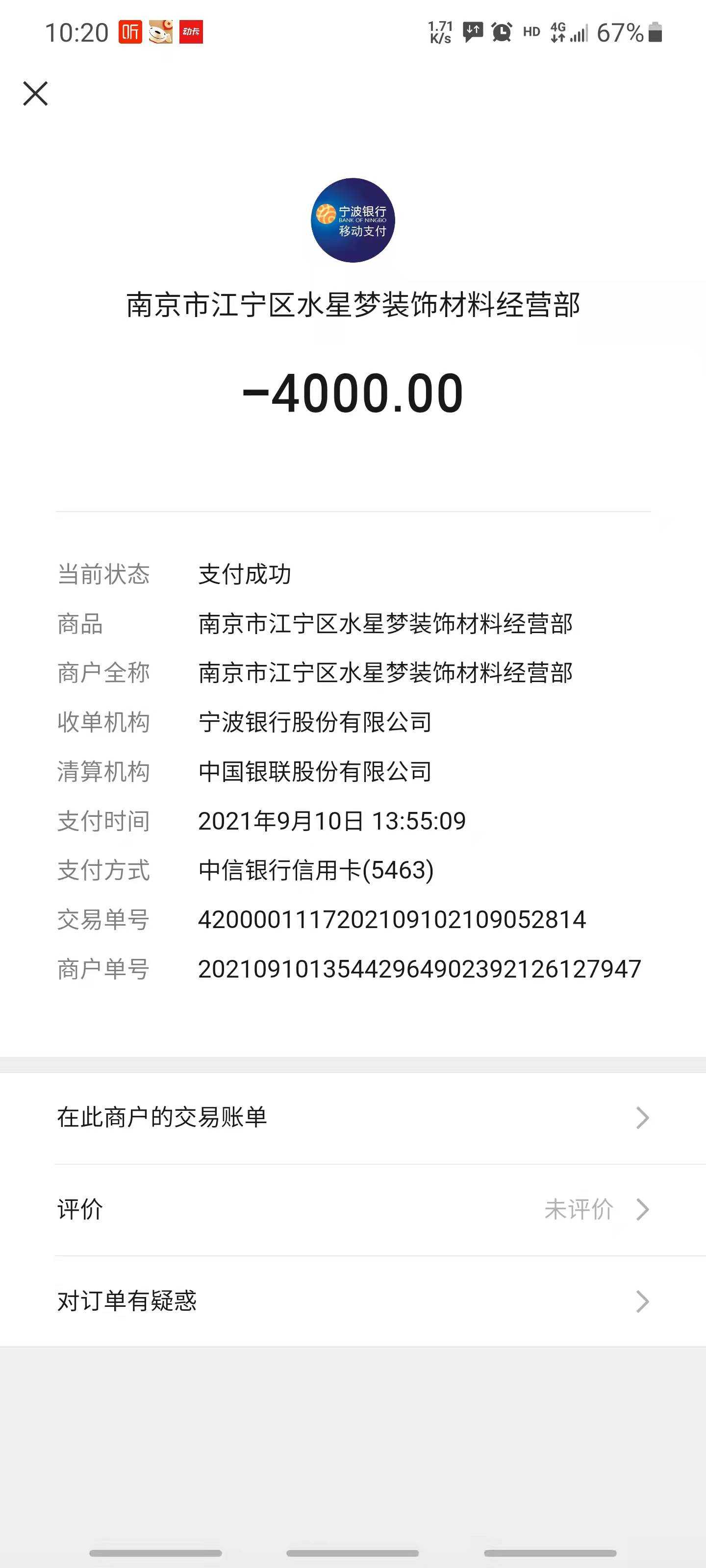Open 在此商户的交易账单
This screenshot has height=1568, width=706.
353,1118
